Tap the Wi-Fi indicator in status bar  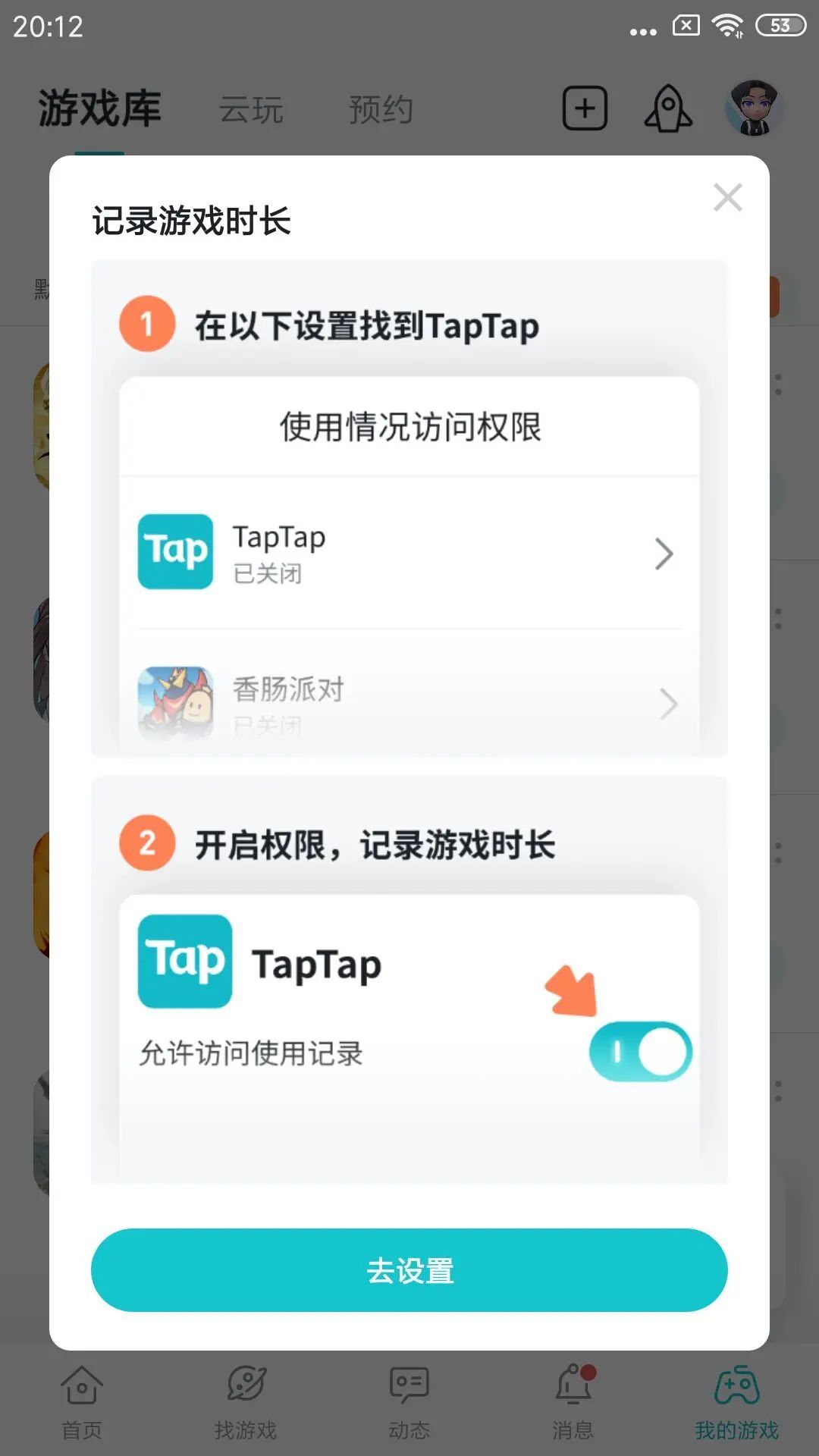click(726, 25)
